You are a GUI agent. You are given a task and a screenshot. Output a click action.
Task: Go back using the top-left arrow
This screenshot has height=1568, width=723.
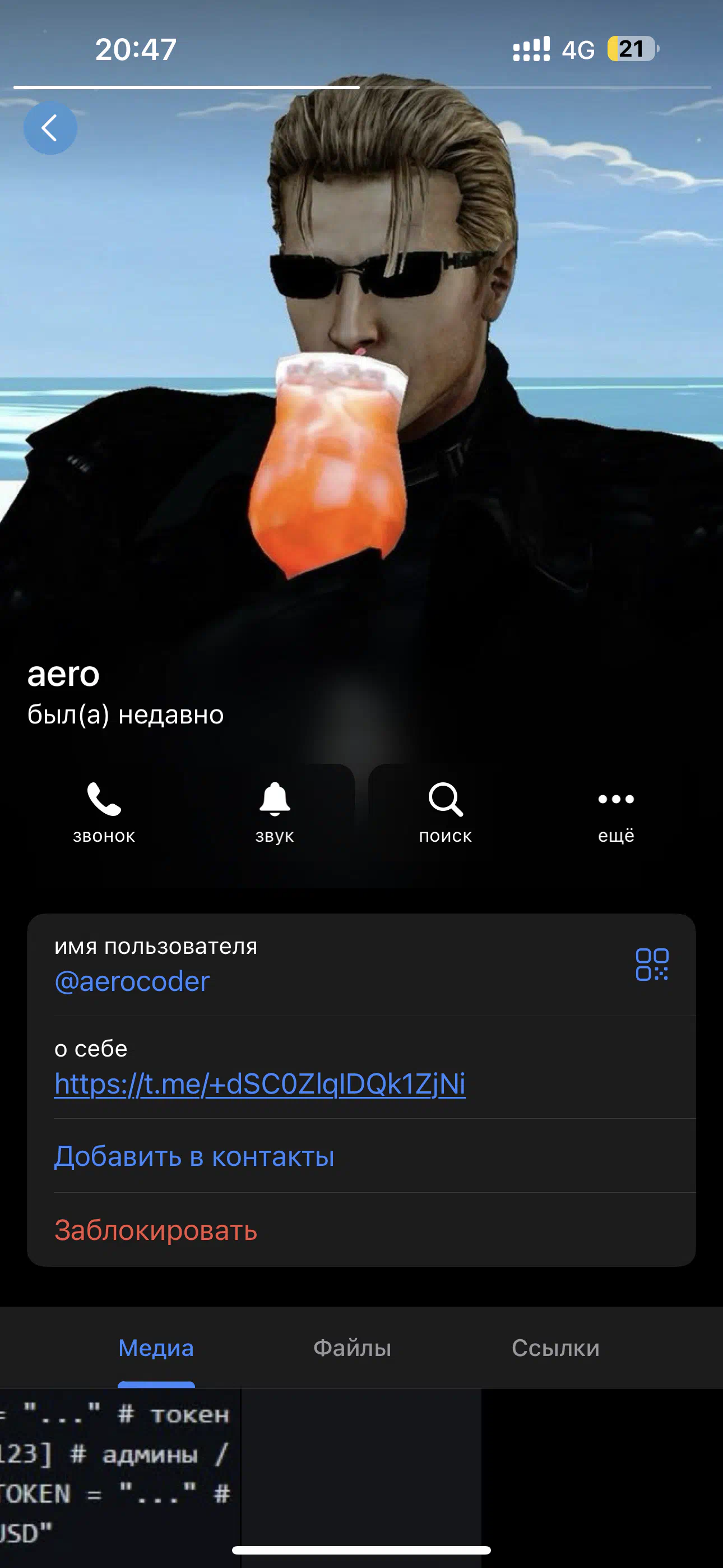tap(50, 128)
